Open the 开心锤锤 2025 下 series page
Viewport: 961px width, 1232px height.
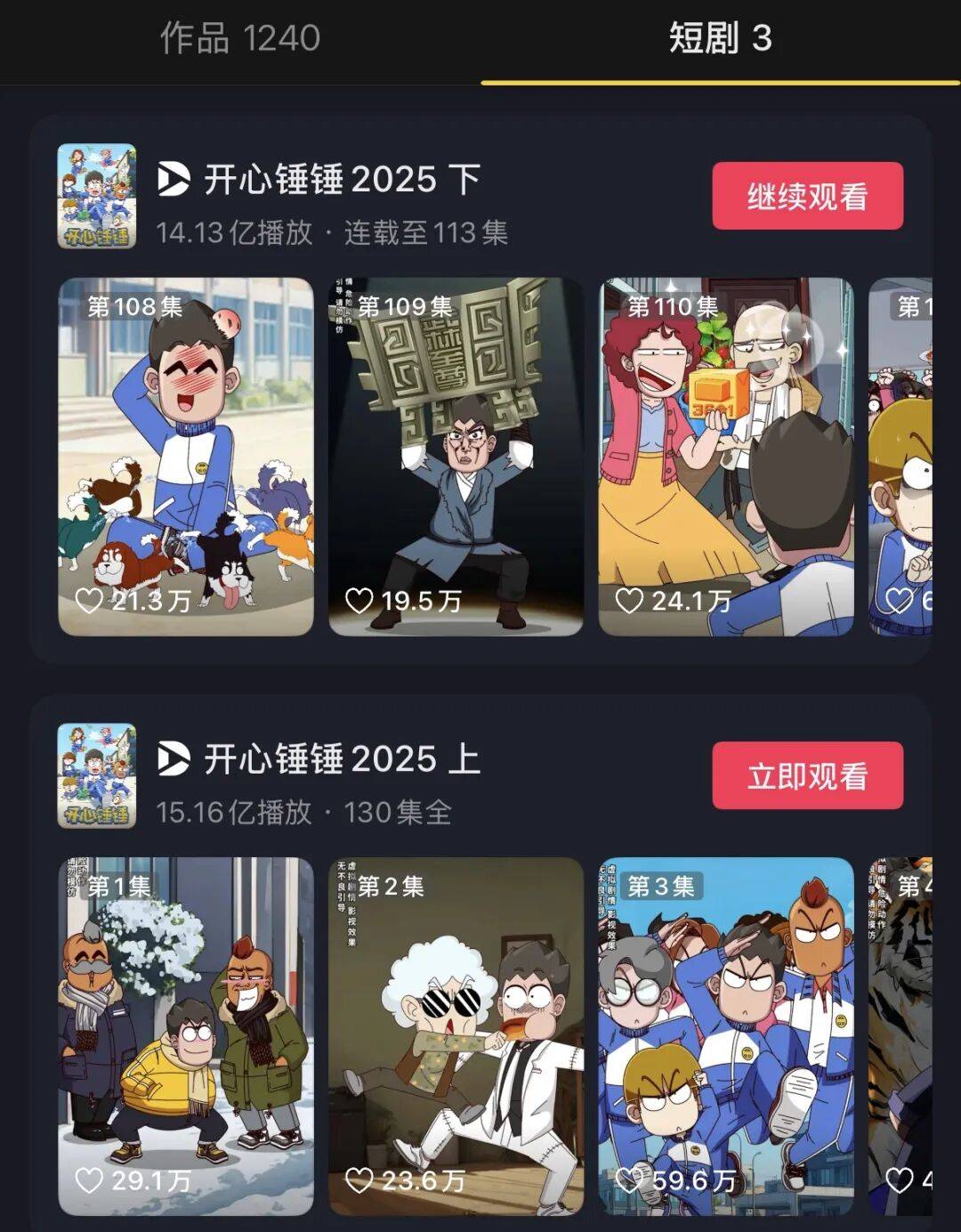tap(343, 181)
